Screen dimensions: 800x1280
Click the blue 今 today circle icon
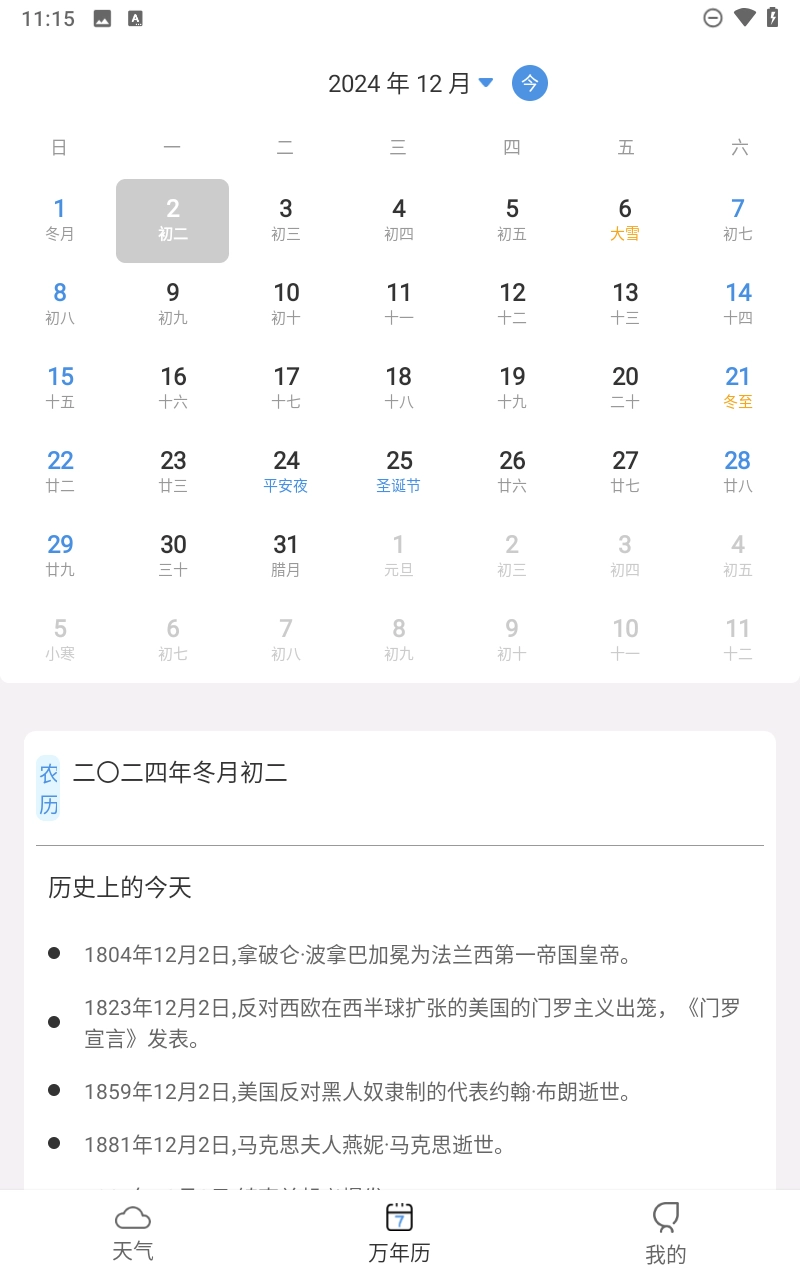(x=530, y=83)
